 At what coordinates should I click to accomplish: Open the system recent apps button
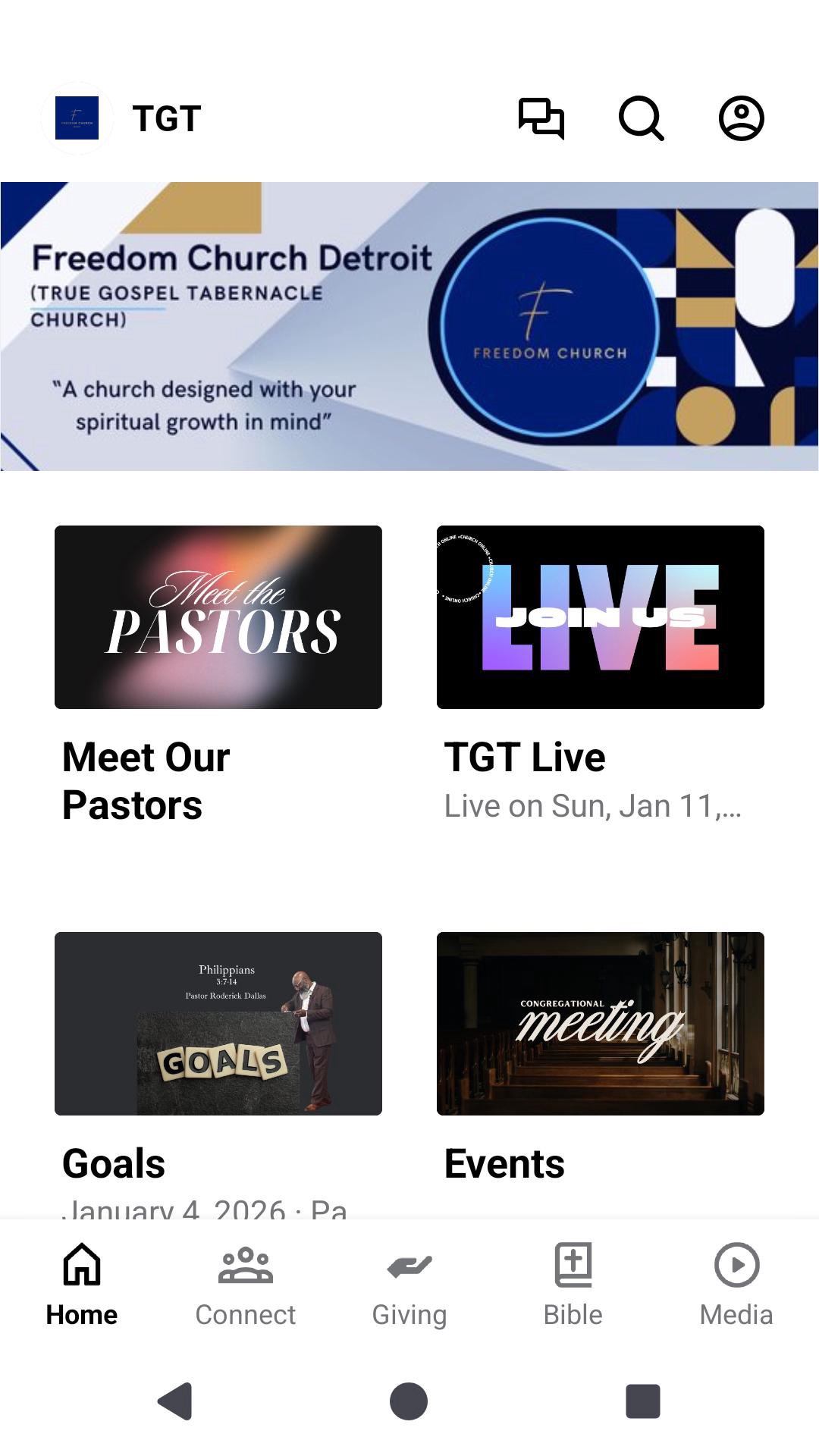[x=642, y=1401]
